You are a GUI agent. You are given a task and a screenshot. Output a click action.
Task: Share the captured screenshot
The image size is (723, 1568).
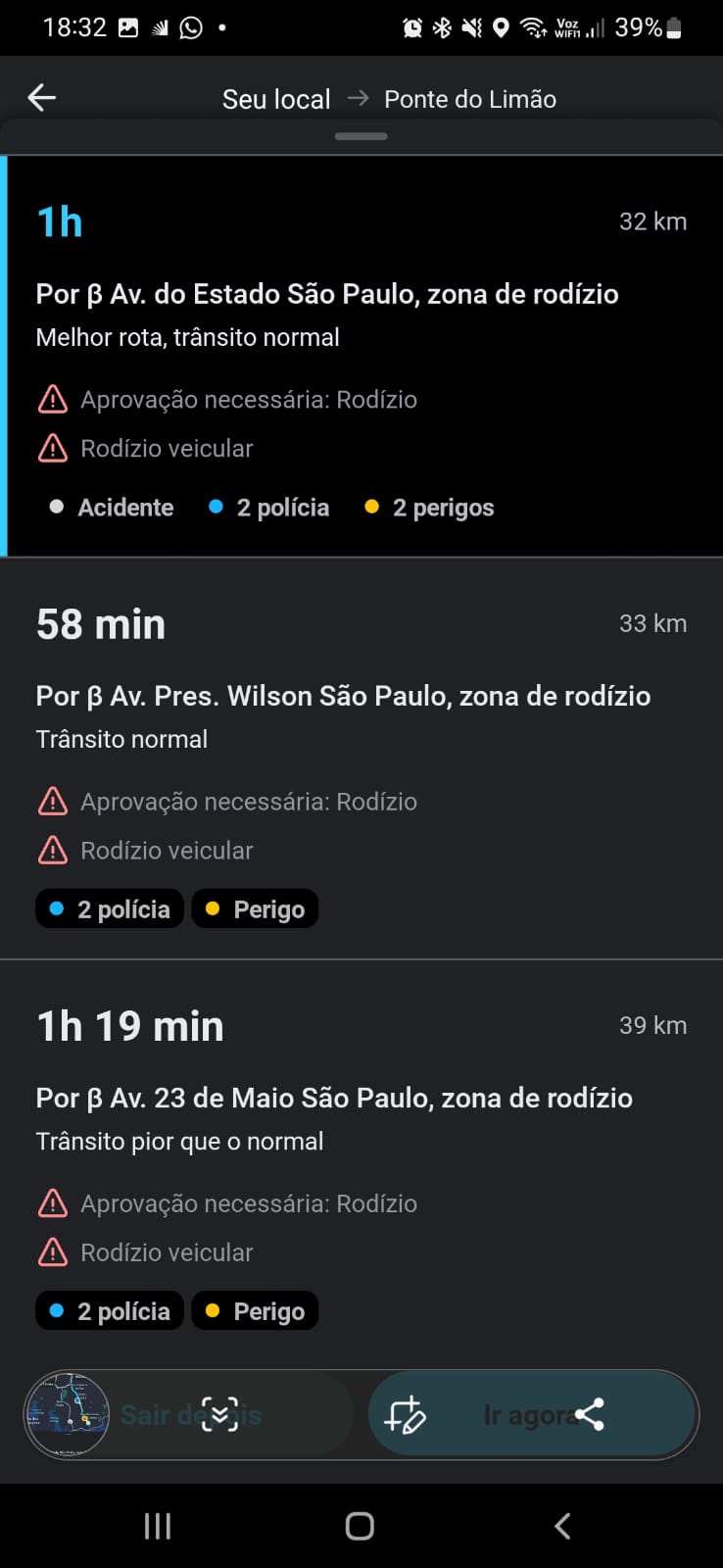click(589, 1414)
